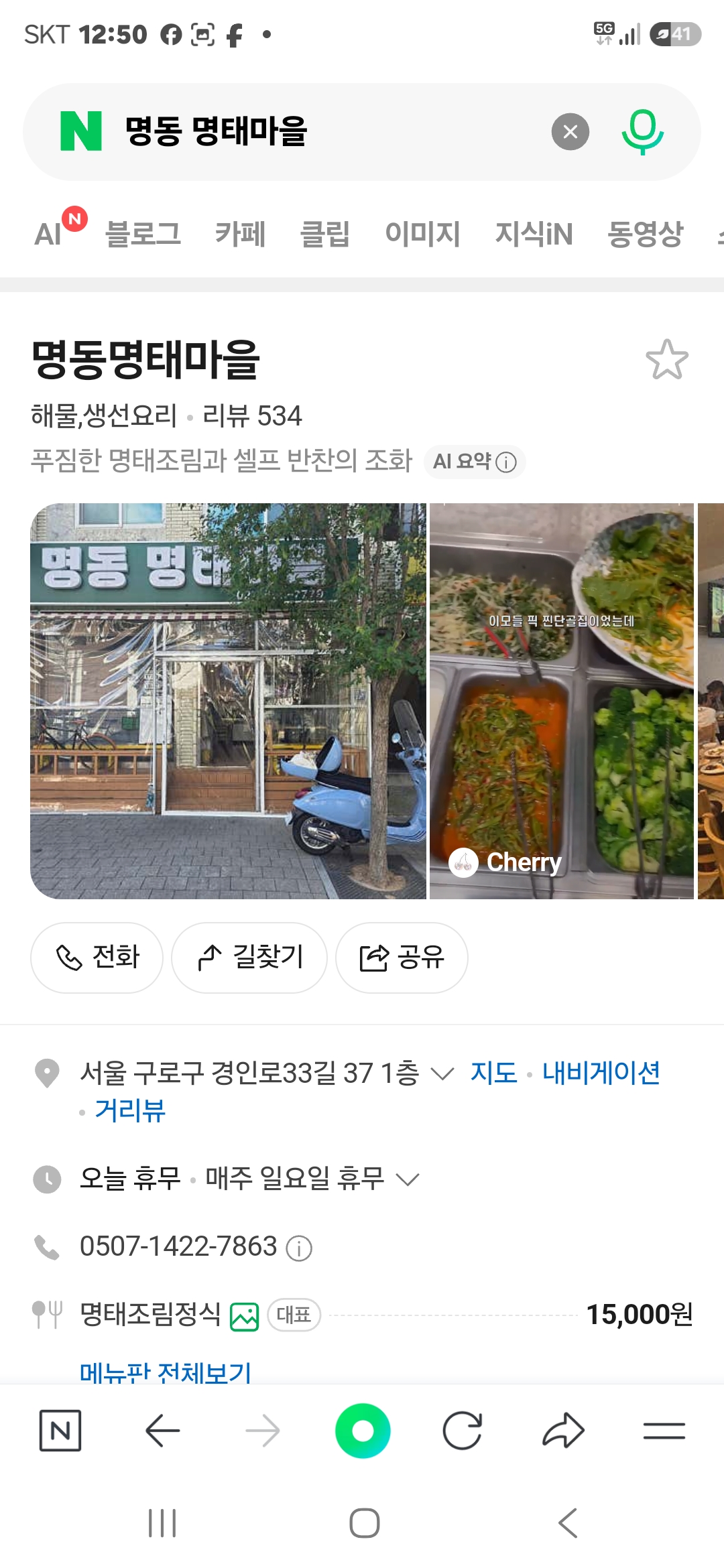Save 명동명태마을 with the star icon

[667, 360]
